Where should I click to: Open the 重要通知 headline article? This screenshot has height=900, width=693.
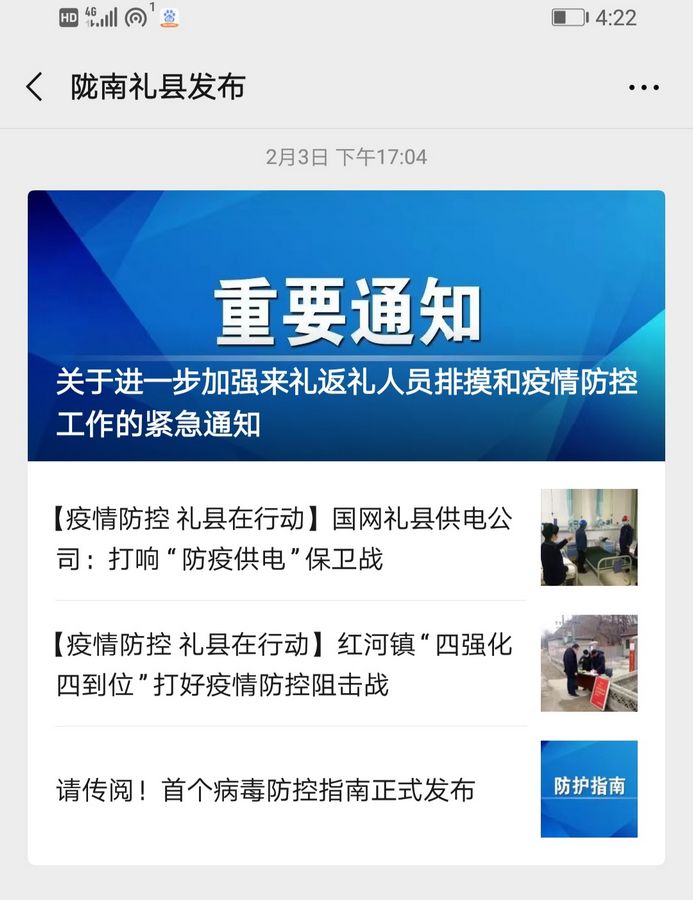click(x=346, y=325)
